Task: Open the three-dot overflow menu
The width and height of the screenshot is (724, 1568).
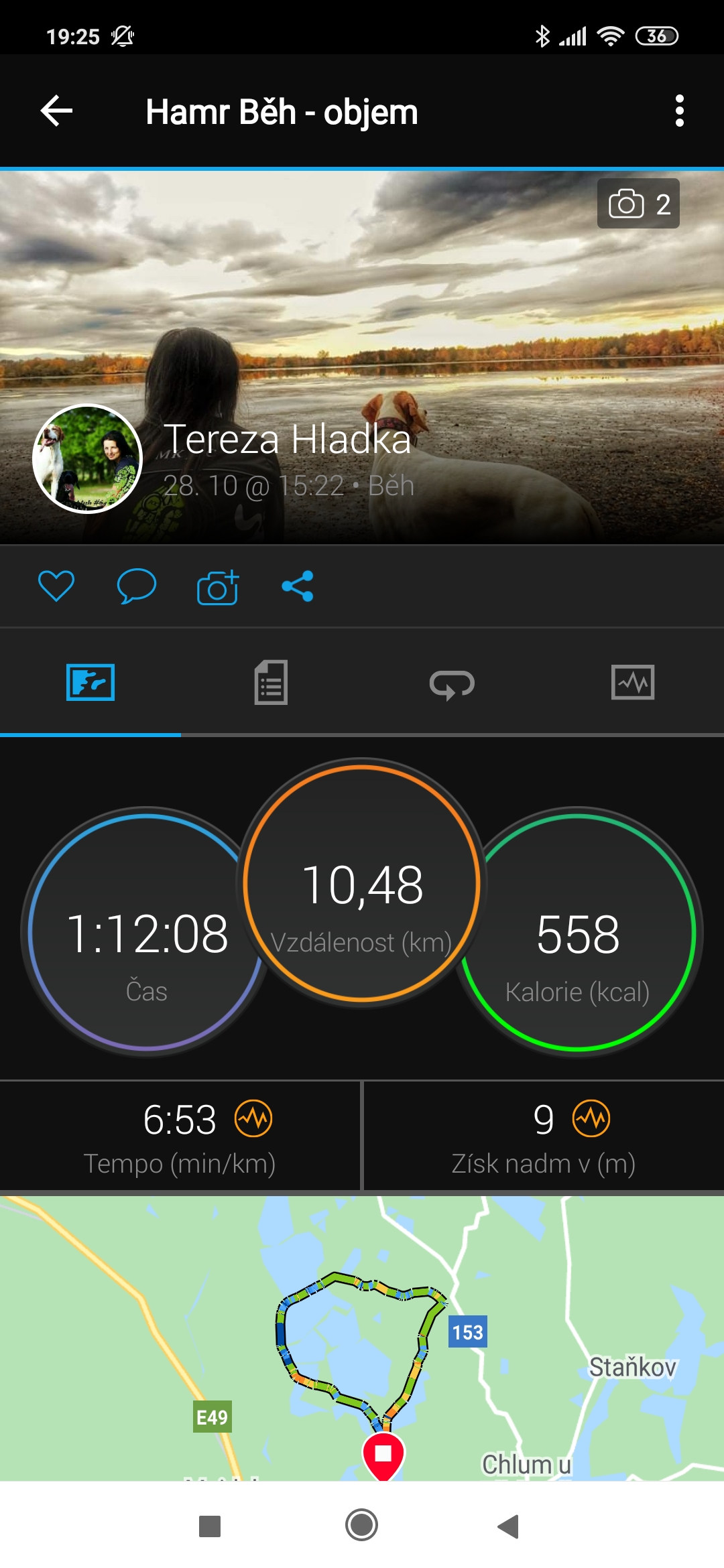Action: click(x=680, y=111)
